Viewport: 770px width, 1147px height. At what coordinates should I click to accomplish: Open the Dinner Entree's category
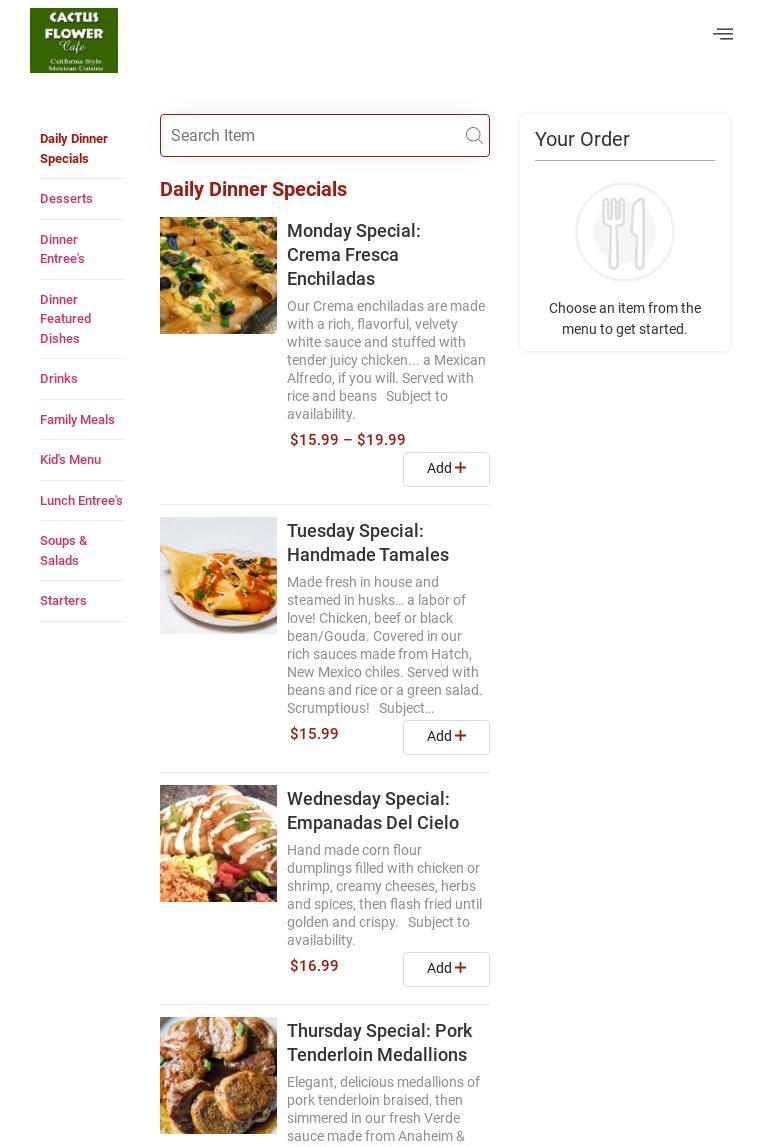[x=62, y=249]
